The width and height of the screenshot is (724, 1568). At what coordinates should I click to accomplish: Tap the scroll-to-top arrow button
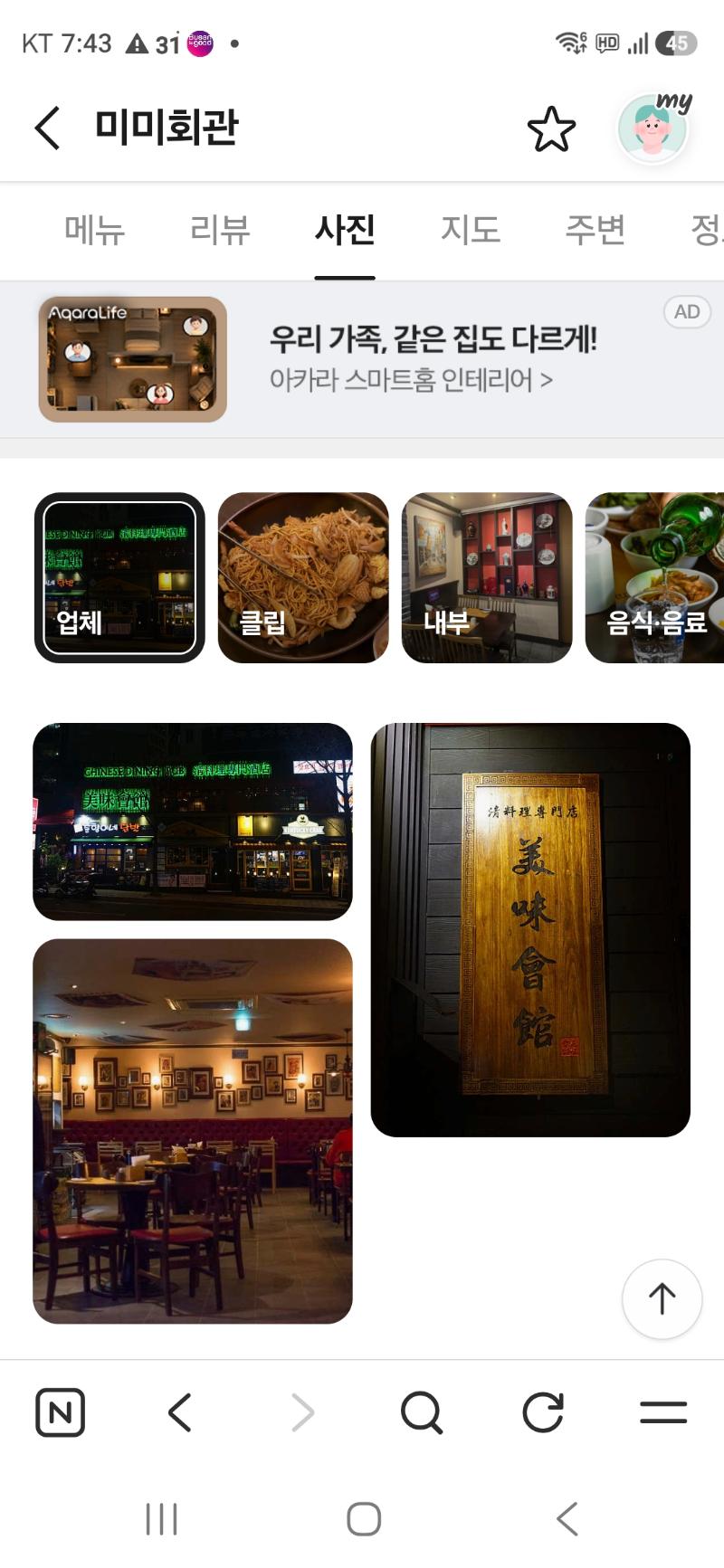tap(662, 1298)
